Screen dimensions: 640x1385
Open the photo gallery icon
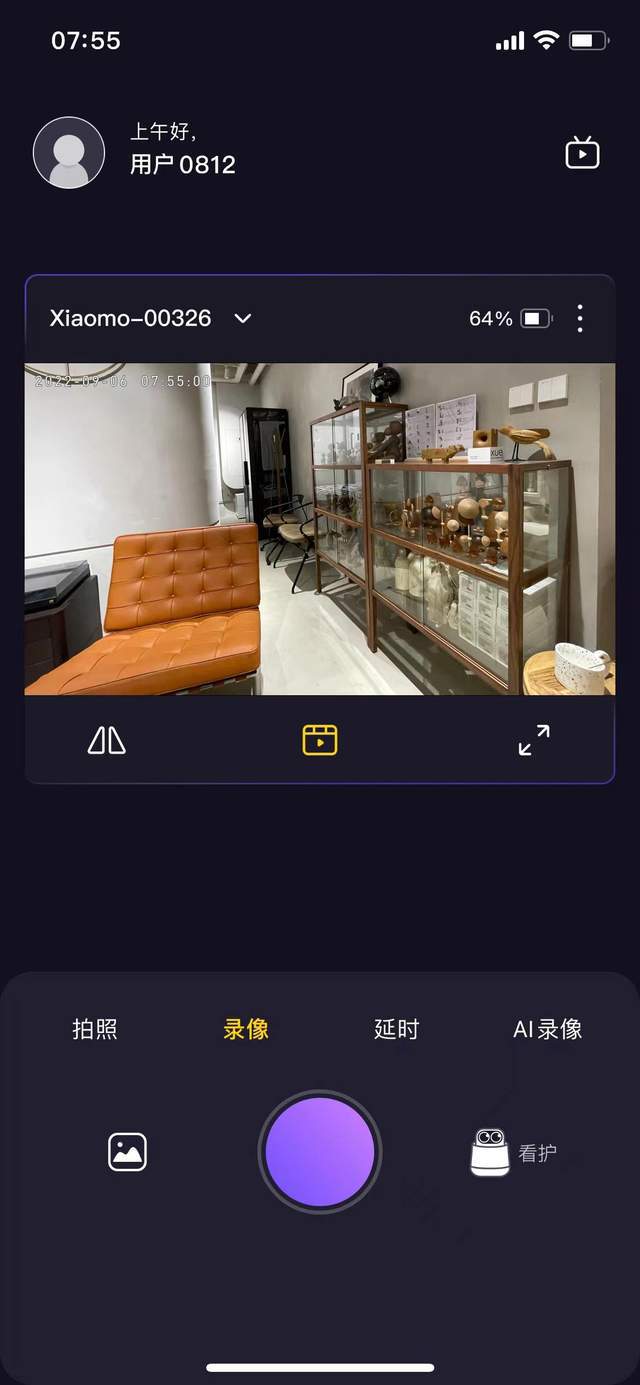(127, 1152)
